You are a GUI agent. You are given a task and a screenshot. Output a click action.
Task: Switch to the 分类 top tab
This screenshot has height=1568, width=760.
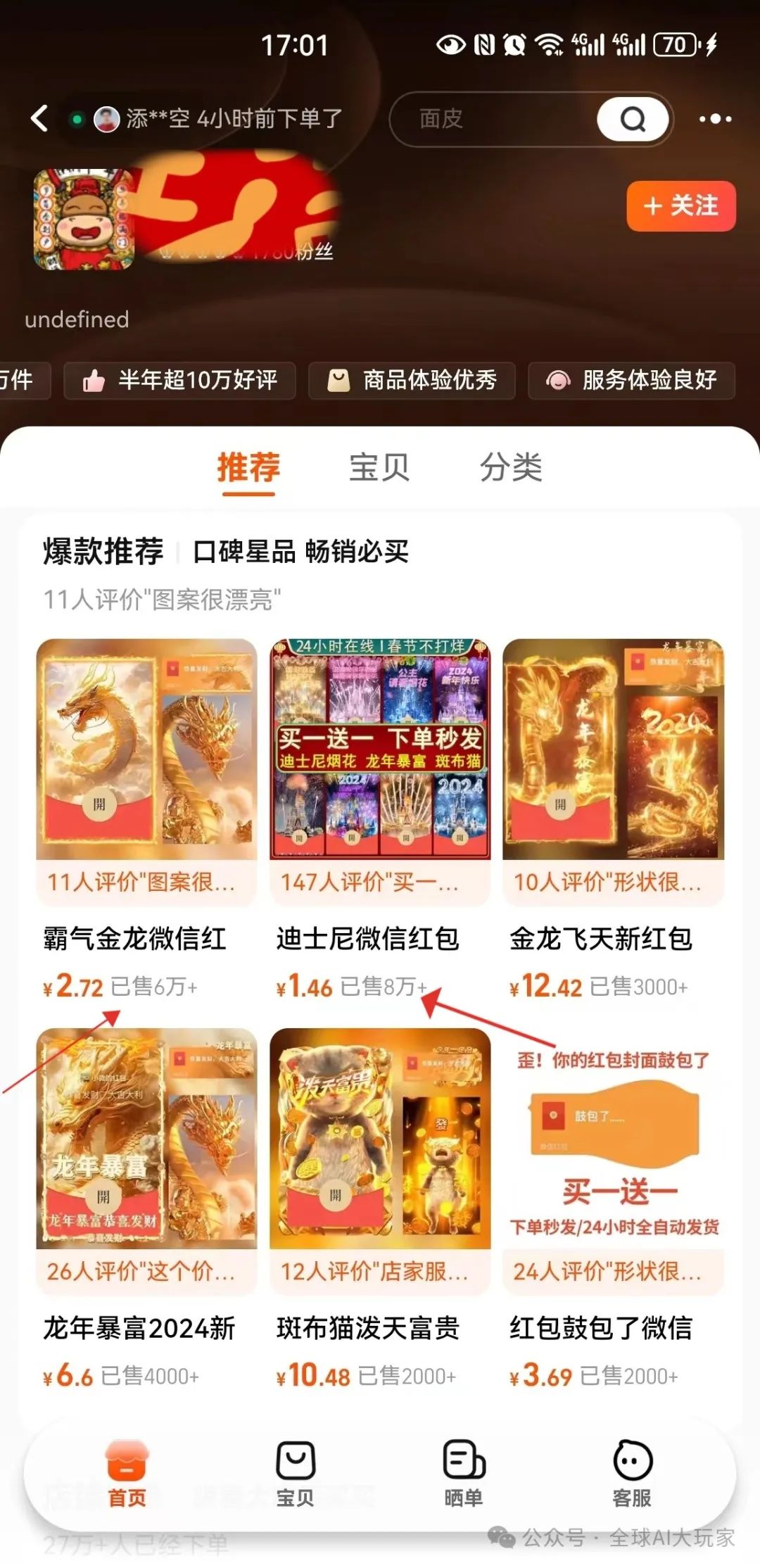pos(511,467)
